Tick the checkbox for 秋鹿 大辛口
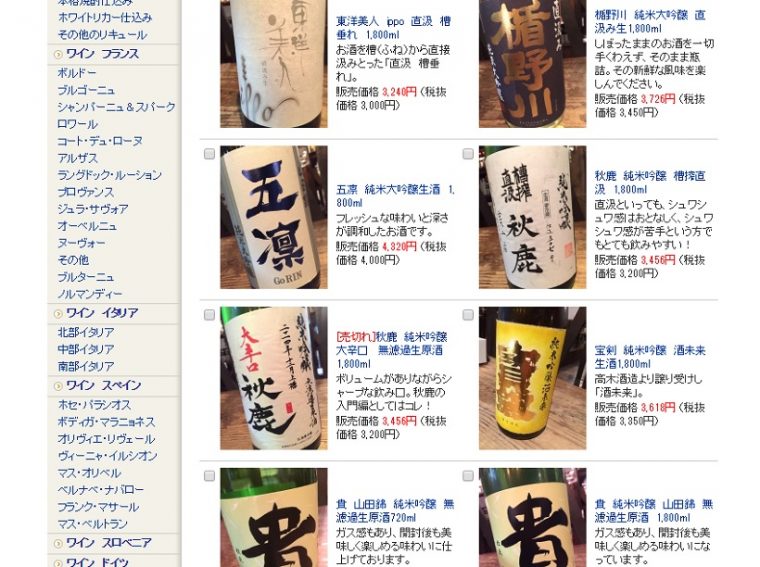The width and height of the screenshot is (760, 567). 209,315
